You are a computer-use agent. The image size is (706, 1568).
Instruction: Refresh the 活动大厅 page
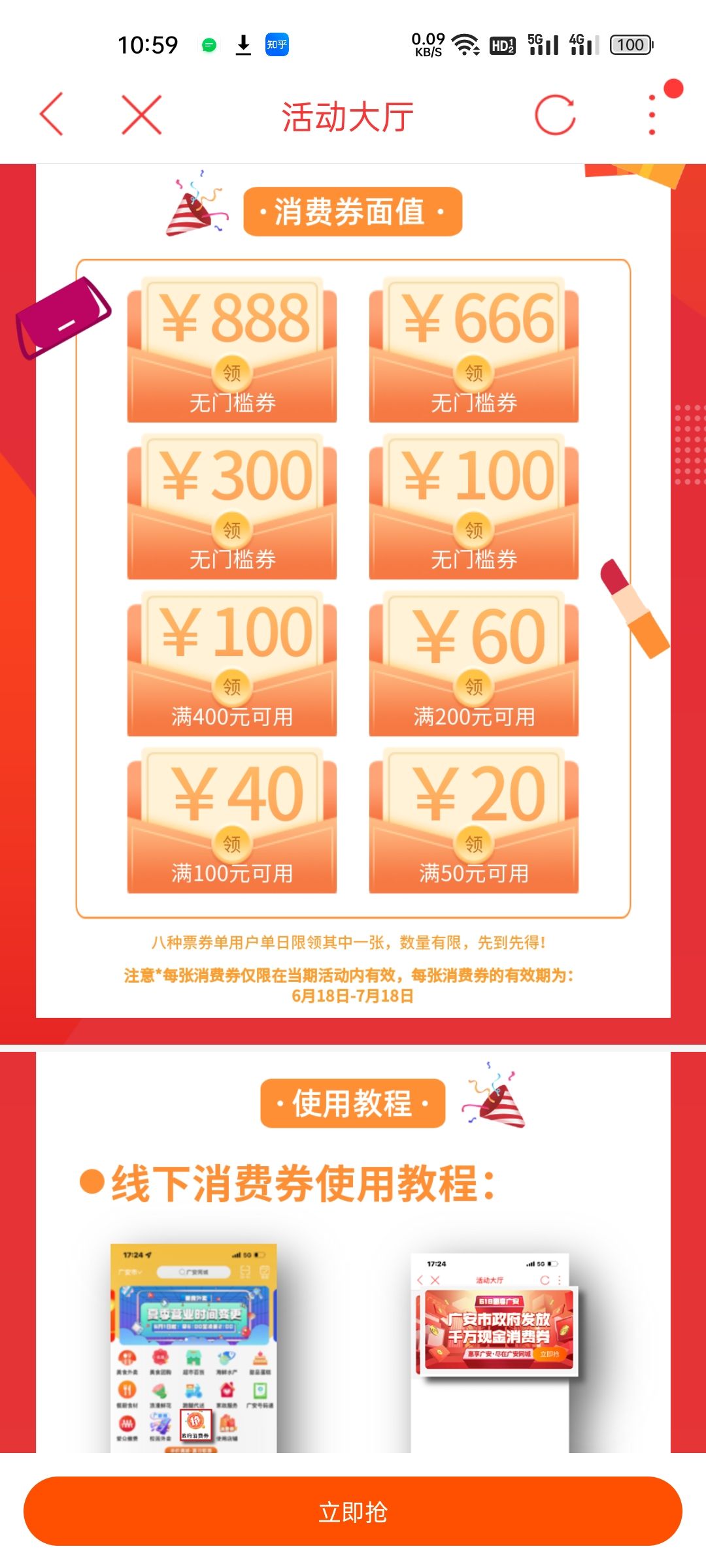coord(554,115)
